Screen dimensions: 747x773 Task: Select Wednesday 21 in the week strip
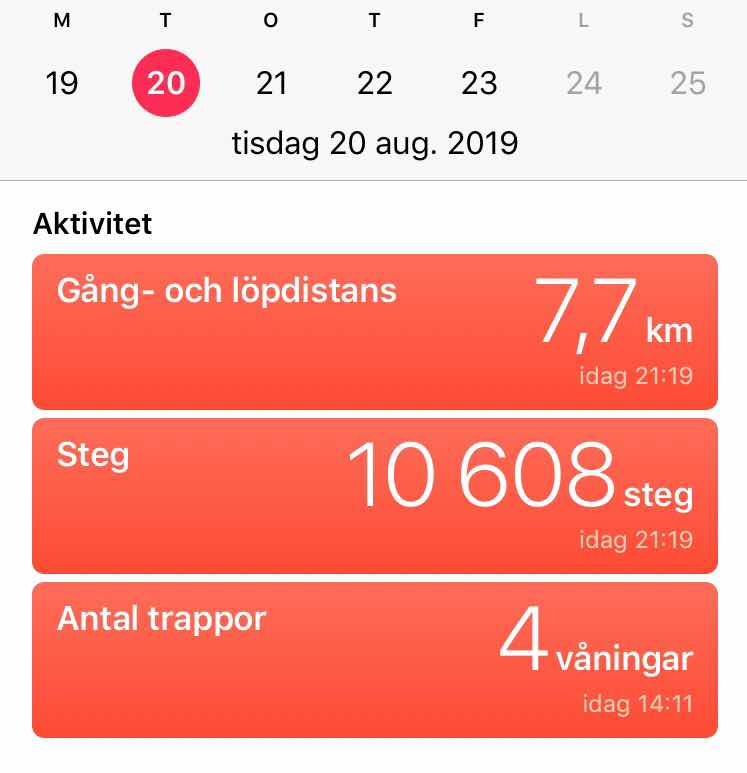[271, 82]
